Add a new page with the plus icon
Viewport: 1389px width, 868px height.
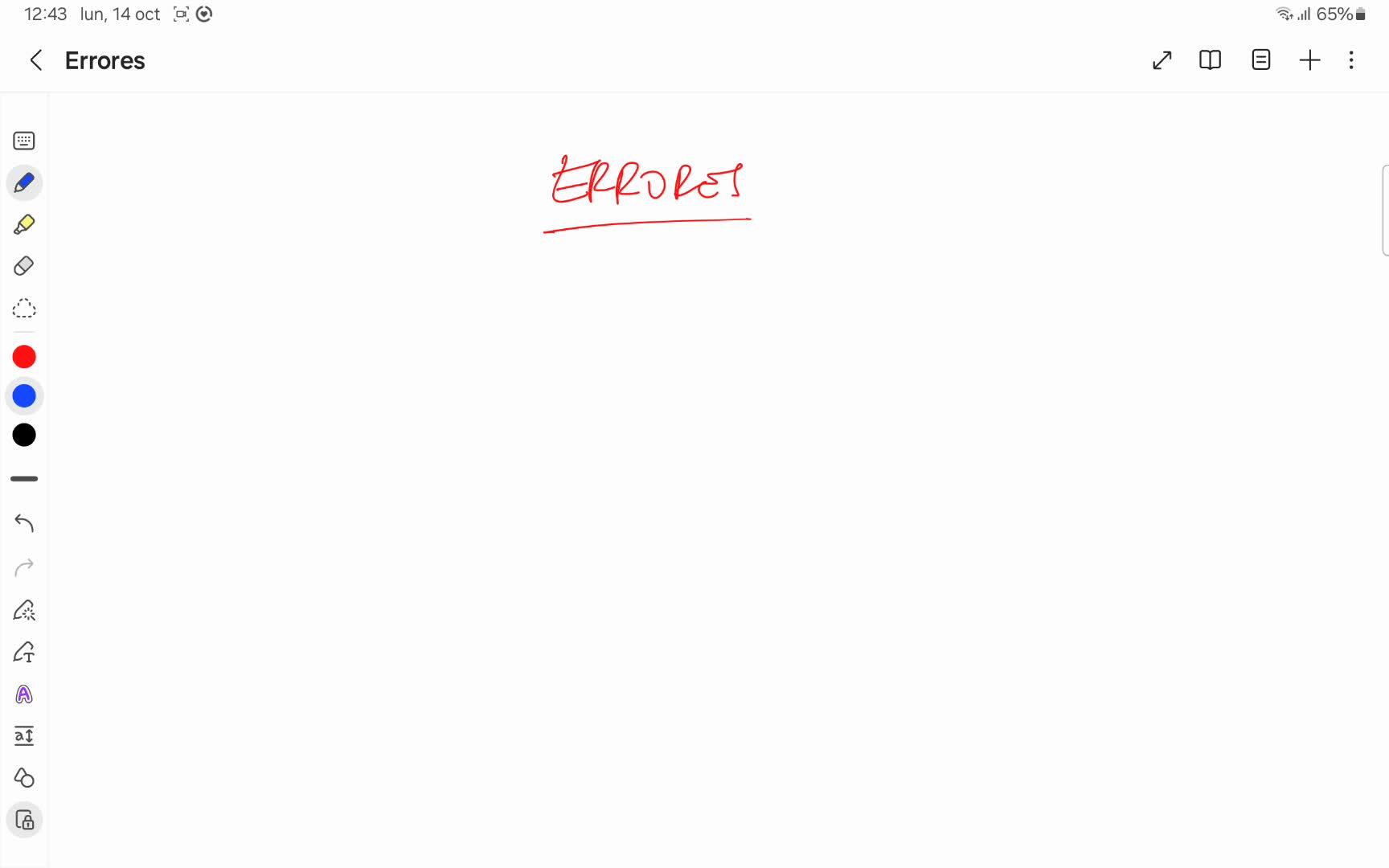(x=1309, y=60)
